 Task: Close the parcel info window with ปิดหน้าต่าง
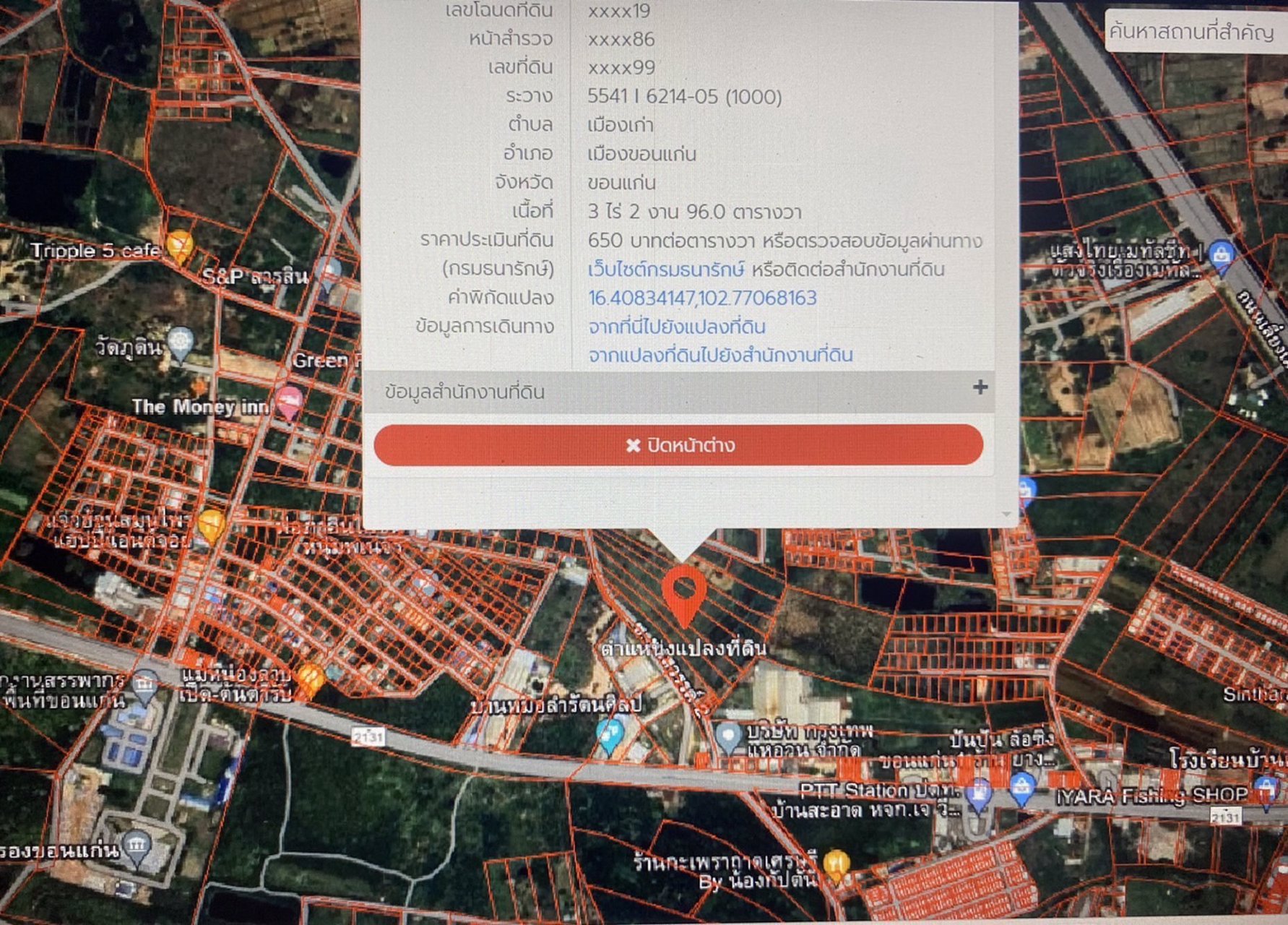678,444
